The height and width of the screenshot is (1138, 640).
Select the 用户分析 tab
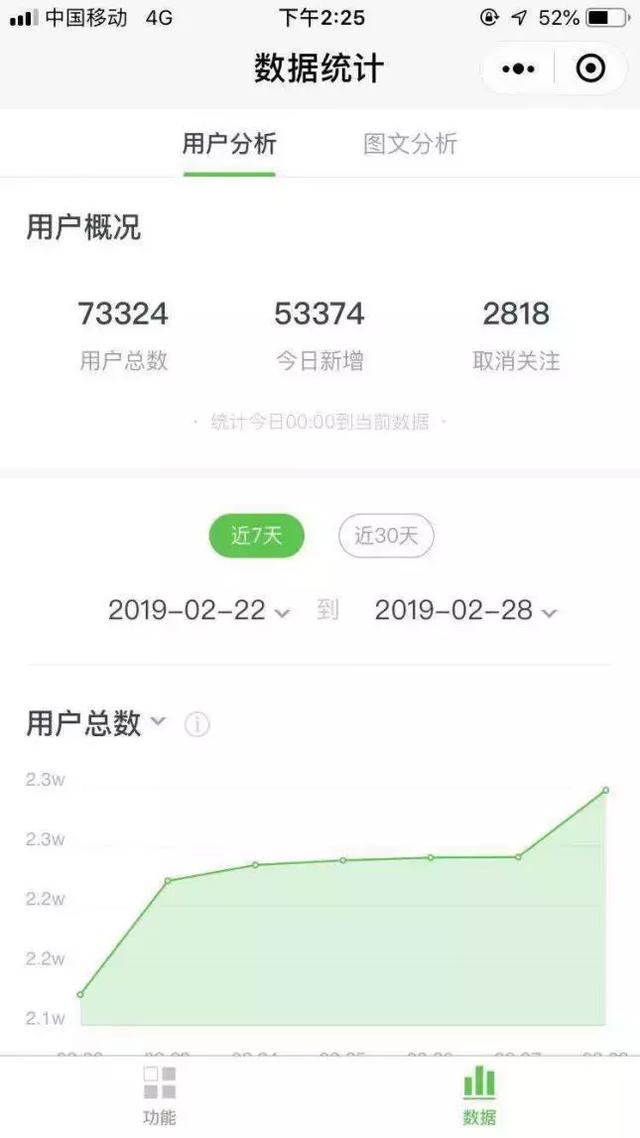pyautogui.click(x=229, y=144)
